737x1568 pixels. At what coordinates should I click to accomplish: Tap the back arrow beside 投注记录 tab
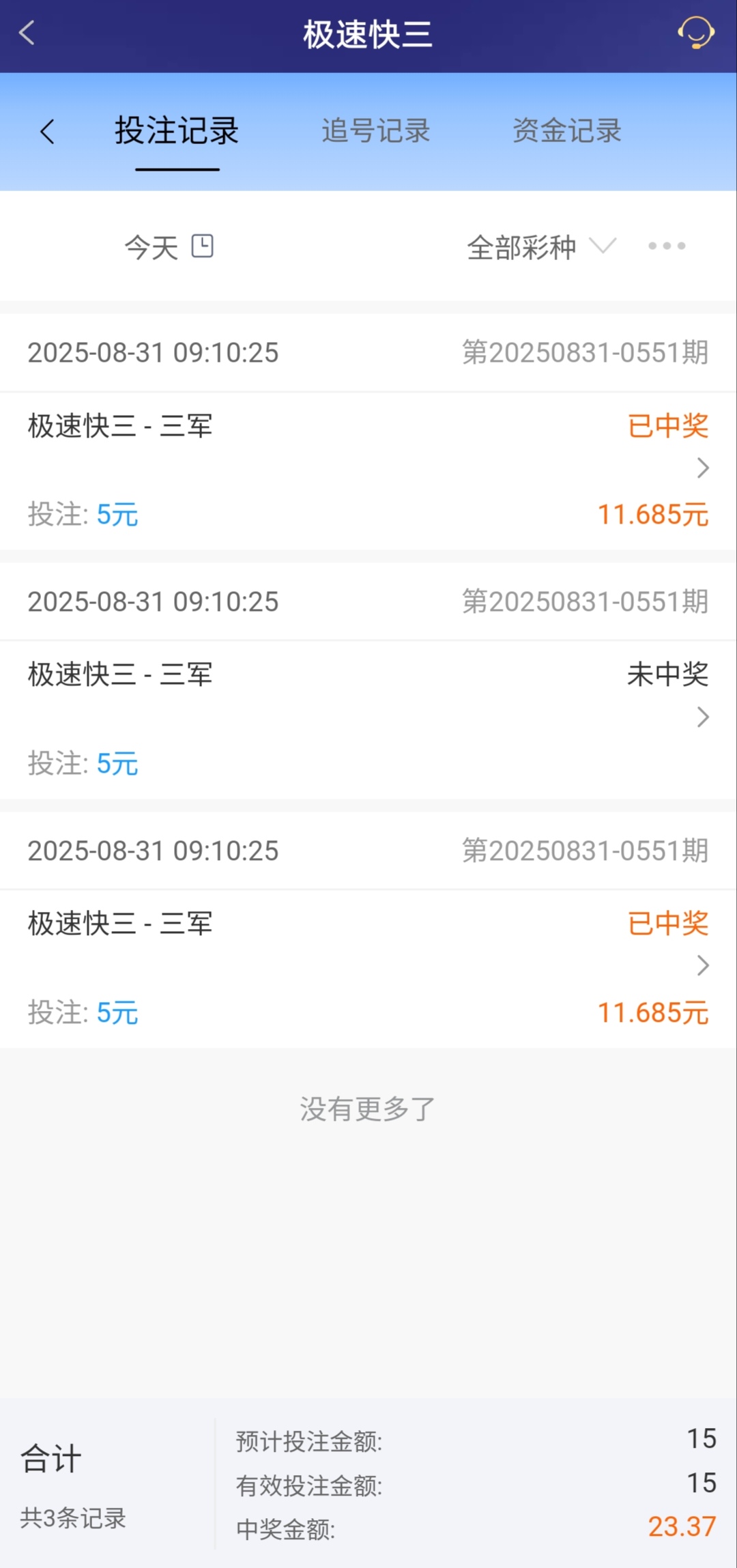coord(47,131)
